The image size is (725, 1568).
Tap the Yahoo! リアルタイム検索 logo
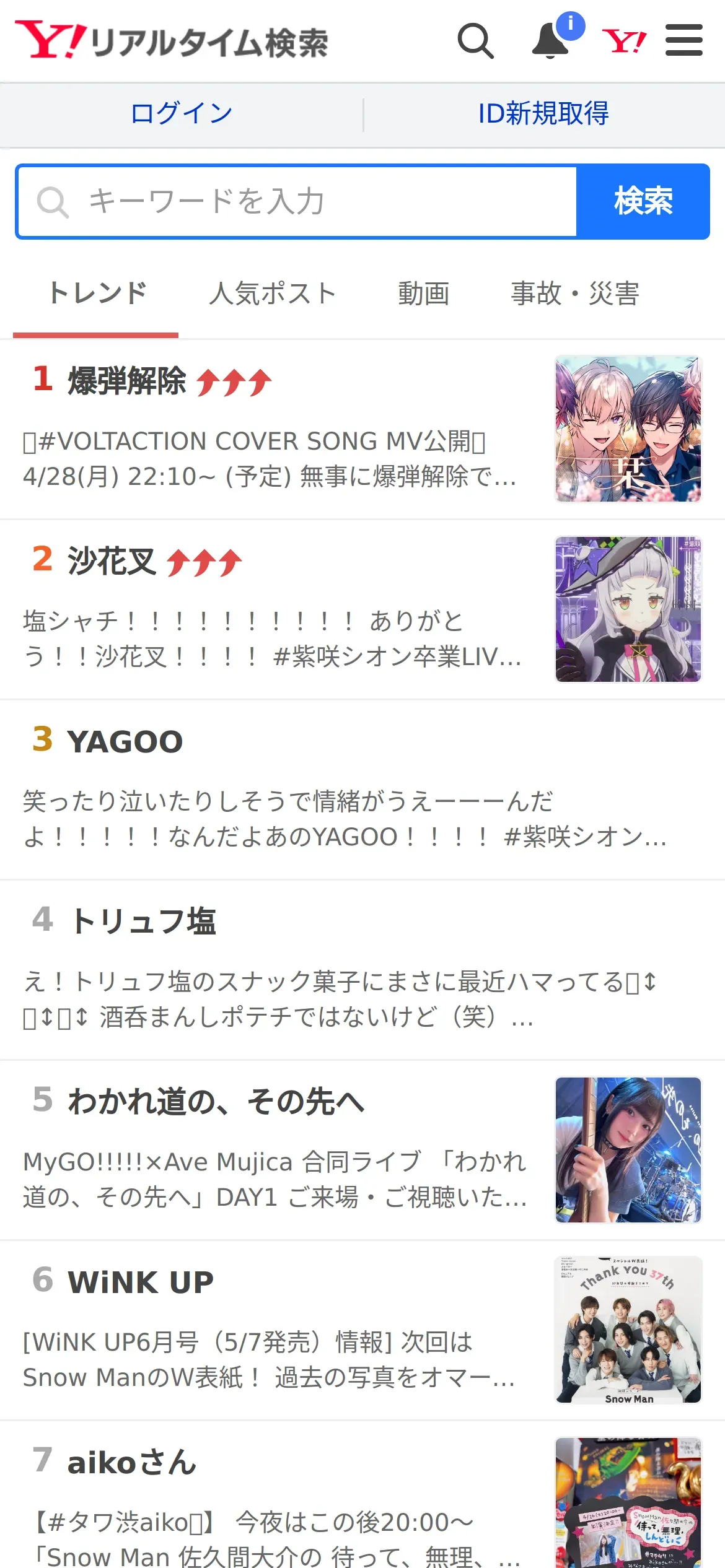point(172,41)
